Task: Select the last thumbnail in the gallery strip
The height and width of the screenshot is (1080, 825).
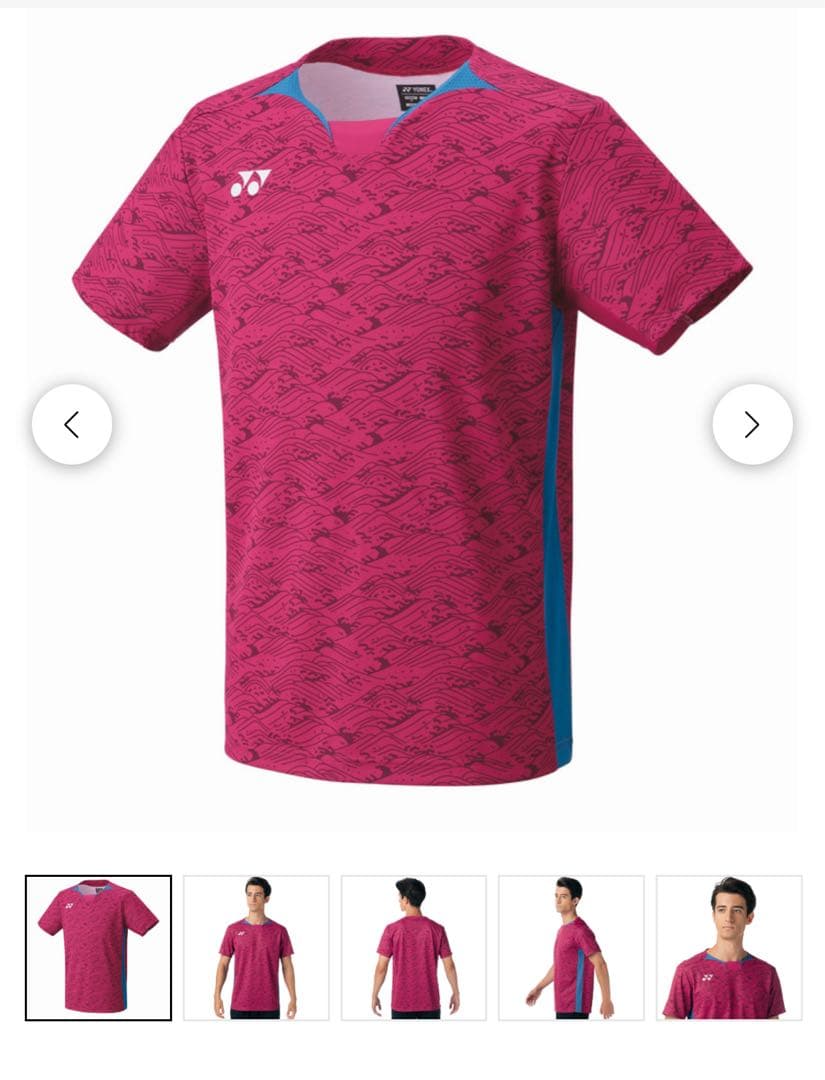Action: tap(727, 946)
